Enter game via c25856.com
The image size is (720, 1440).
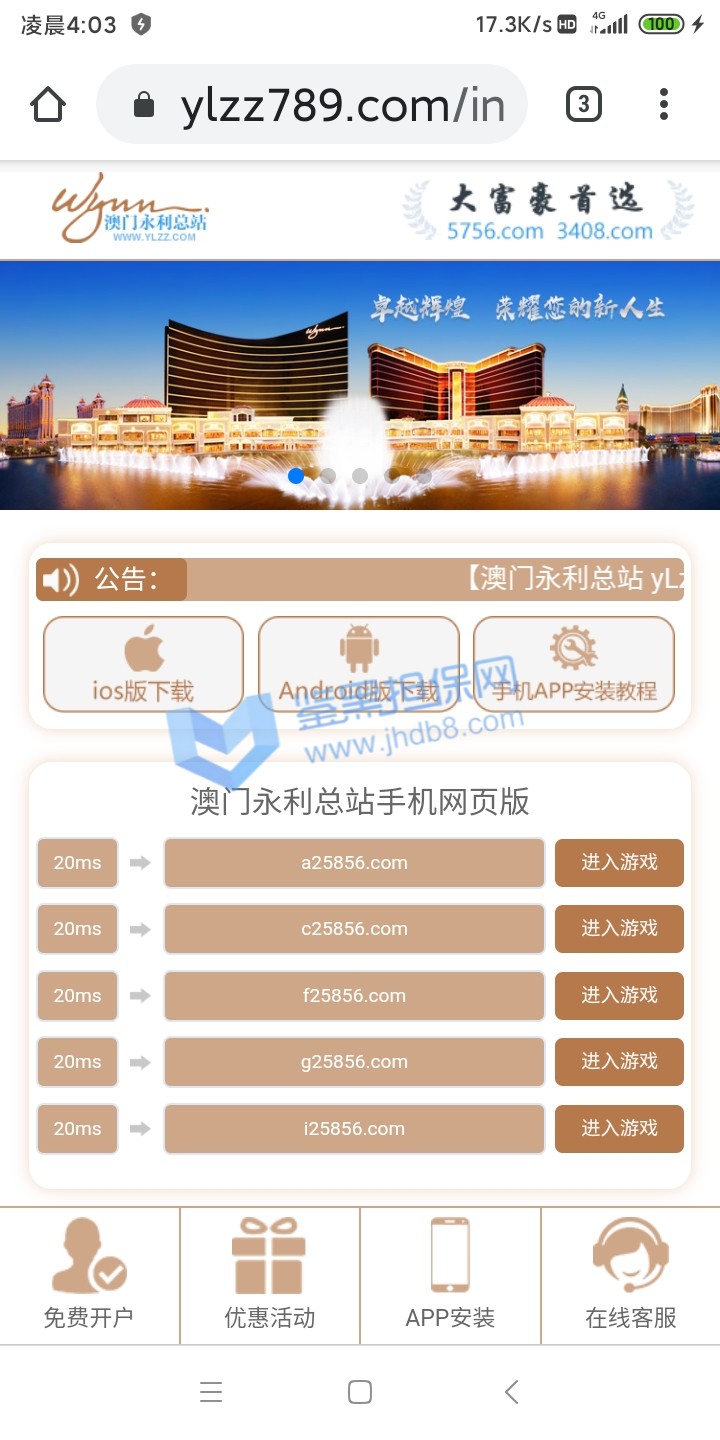619,928
